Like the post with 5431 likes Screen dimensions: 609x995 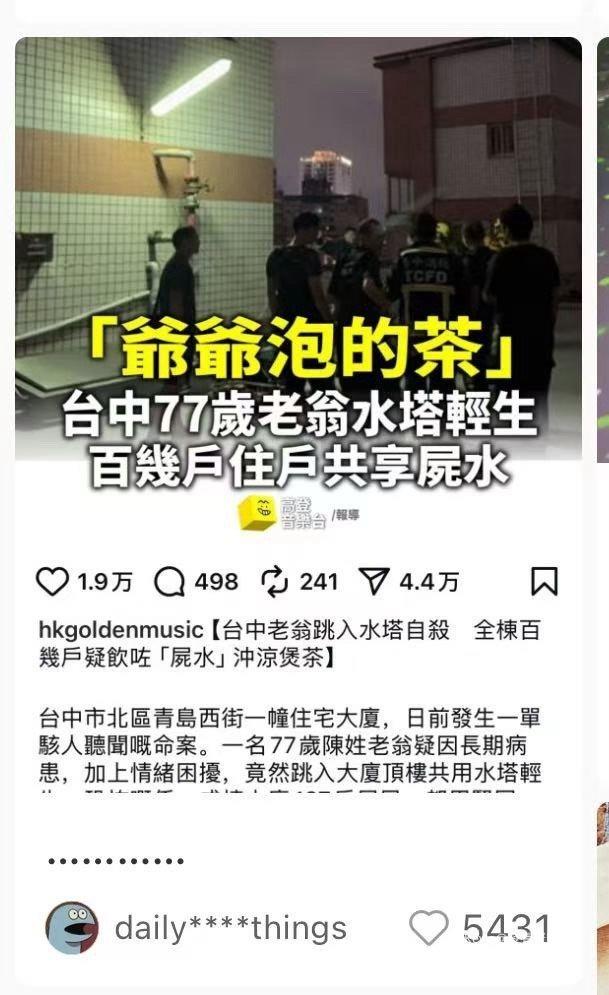(x=429, y=928)
